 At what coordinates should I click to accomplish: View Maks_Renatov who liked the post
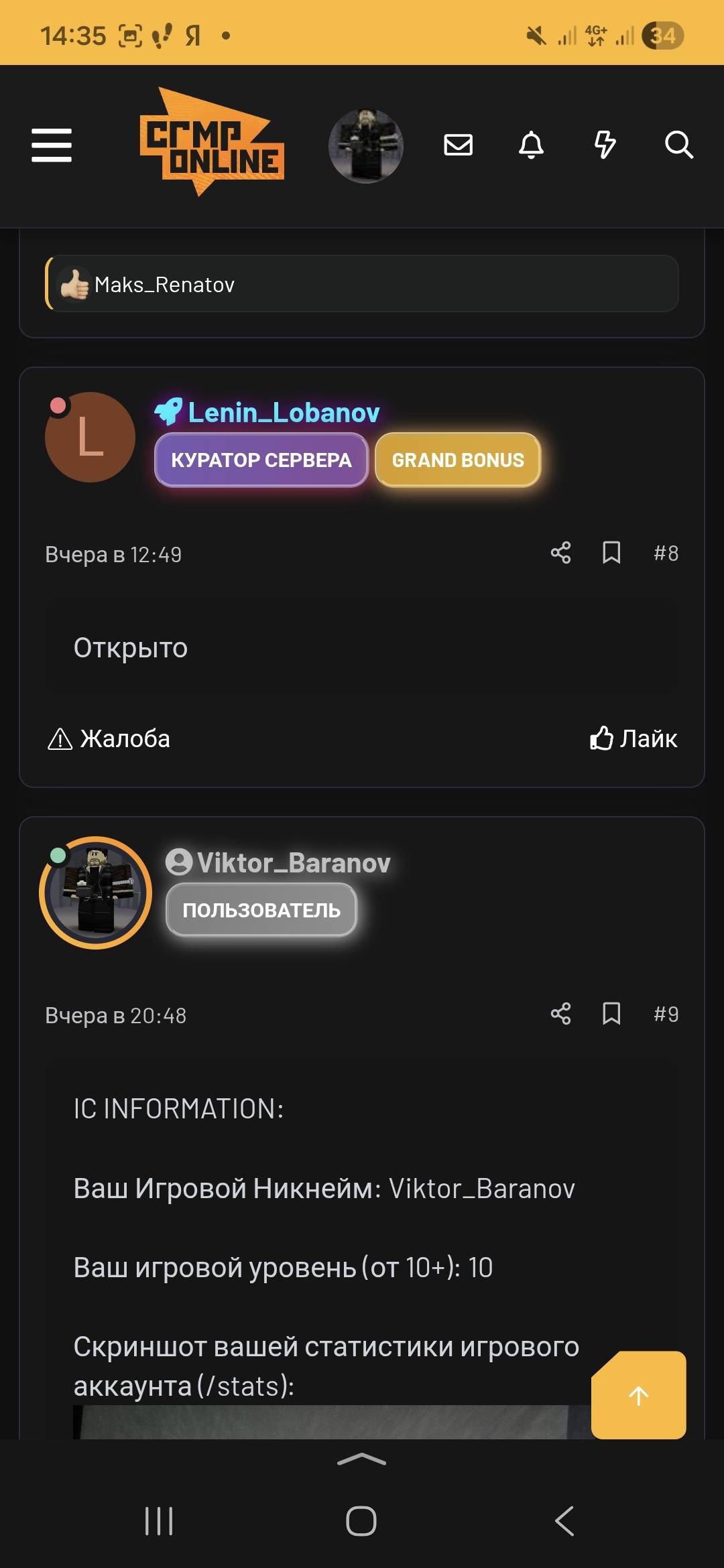[x=164, y=285]
